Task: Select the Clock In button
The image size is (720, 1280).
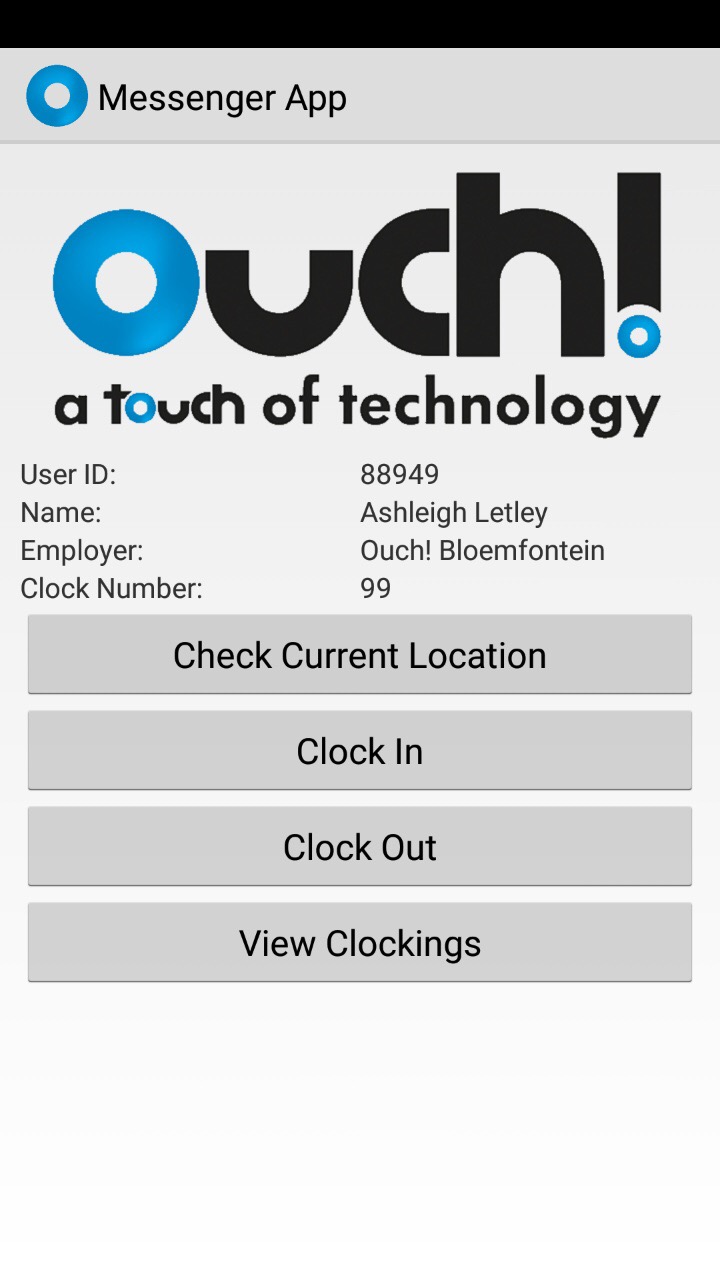Action: 360,751
